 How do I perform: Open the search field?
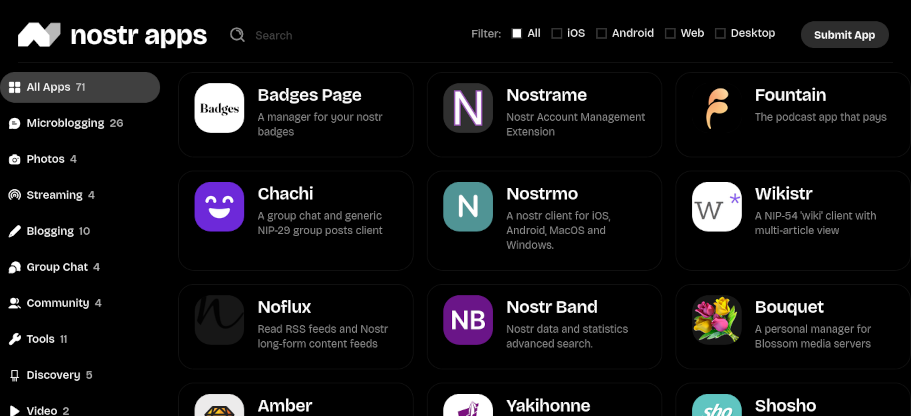pos(300,35)
